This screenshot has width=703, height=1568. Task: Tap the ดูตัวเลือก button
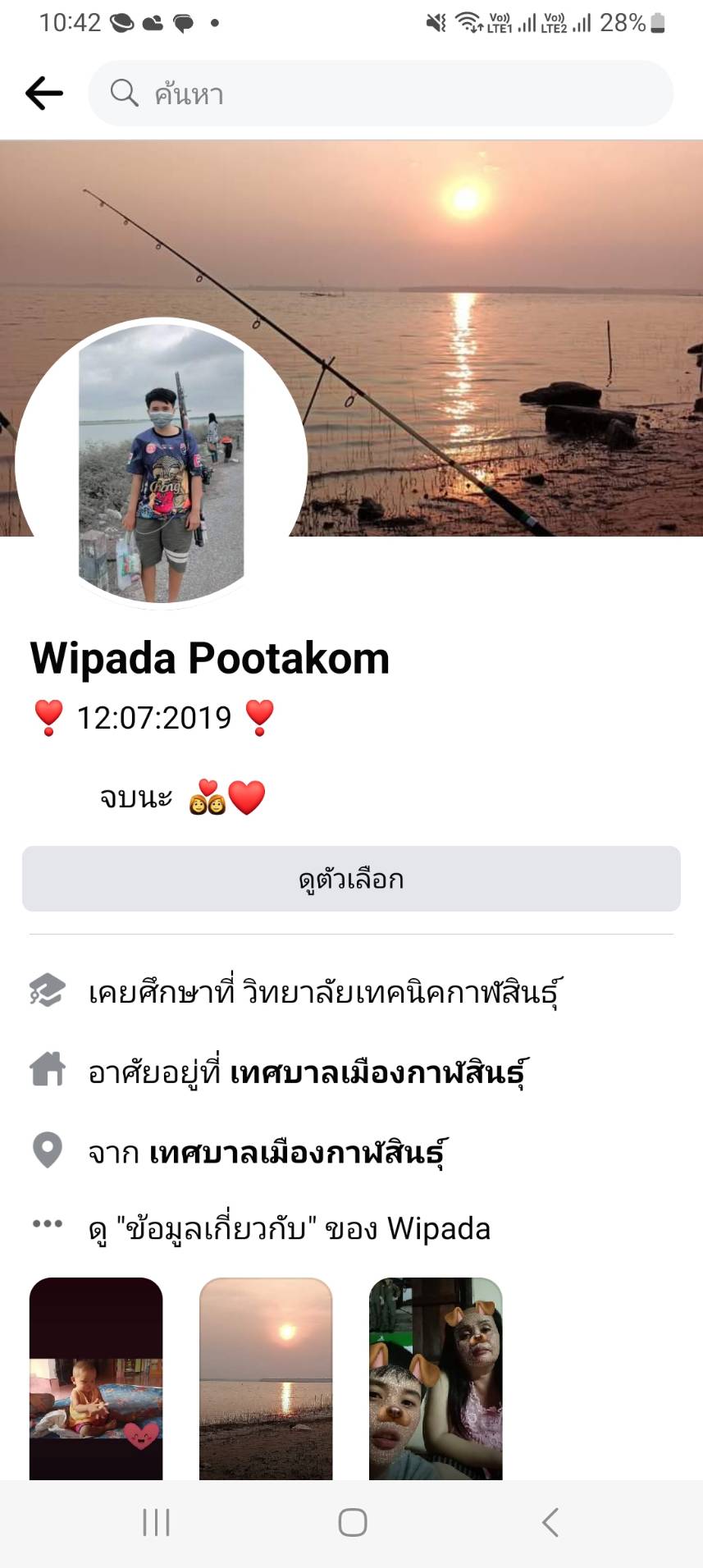coord(351,879)
